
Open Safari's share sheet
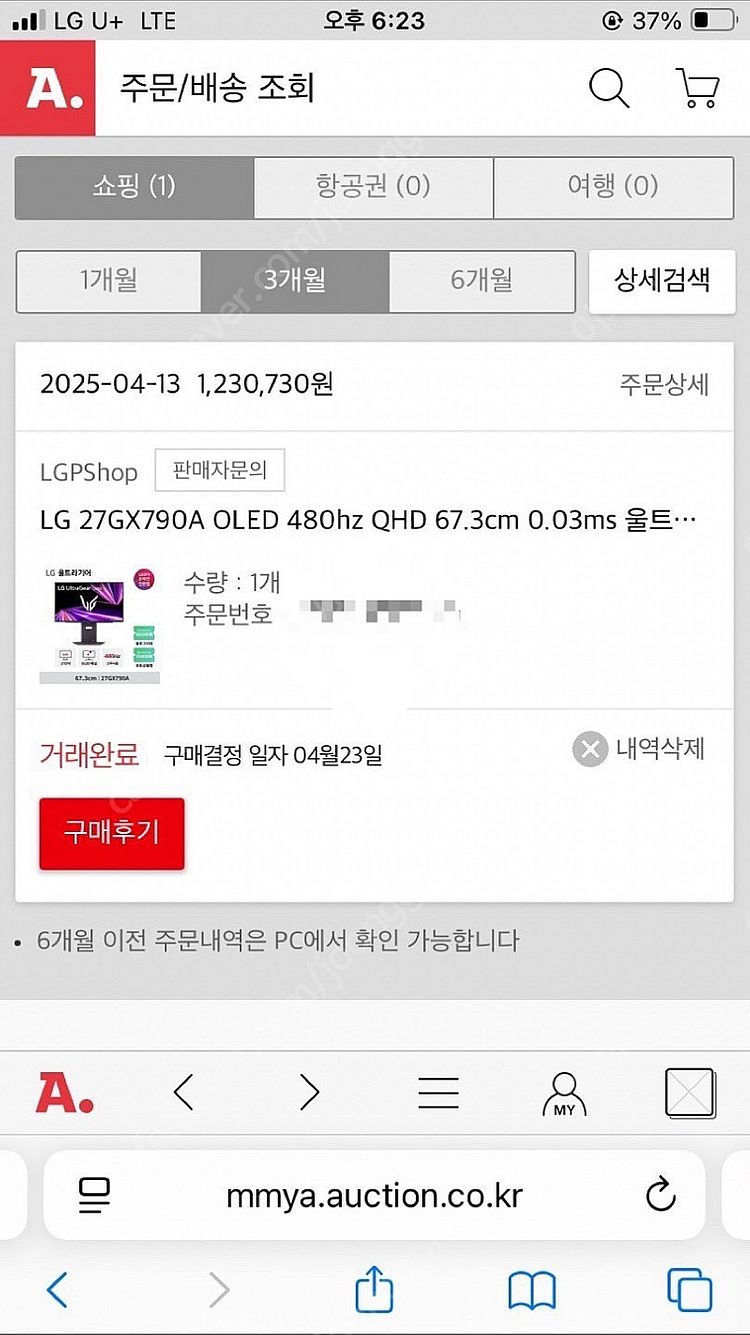coord(374,1290)
